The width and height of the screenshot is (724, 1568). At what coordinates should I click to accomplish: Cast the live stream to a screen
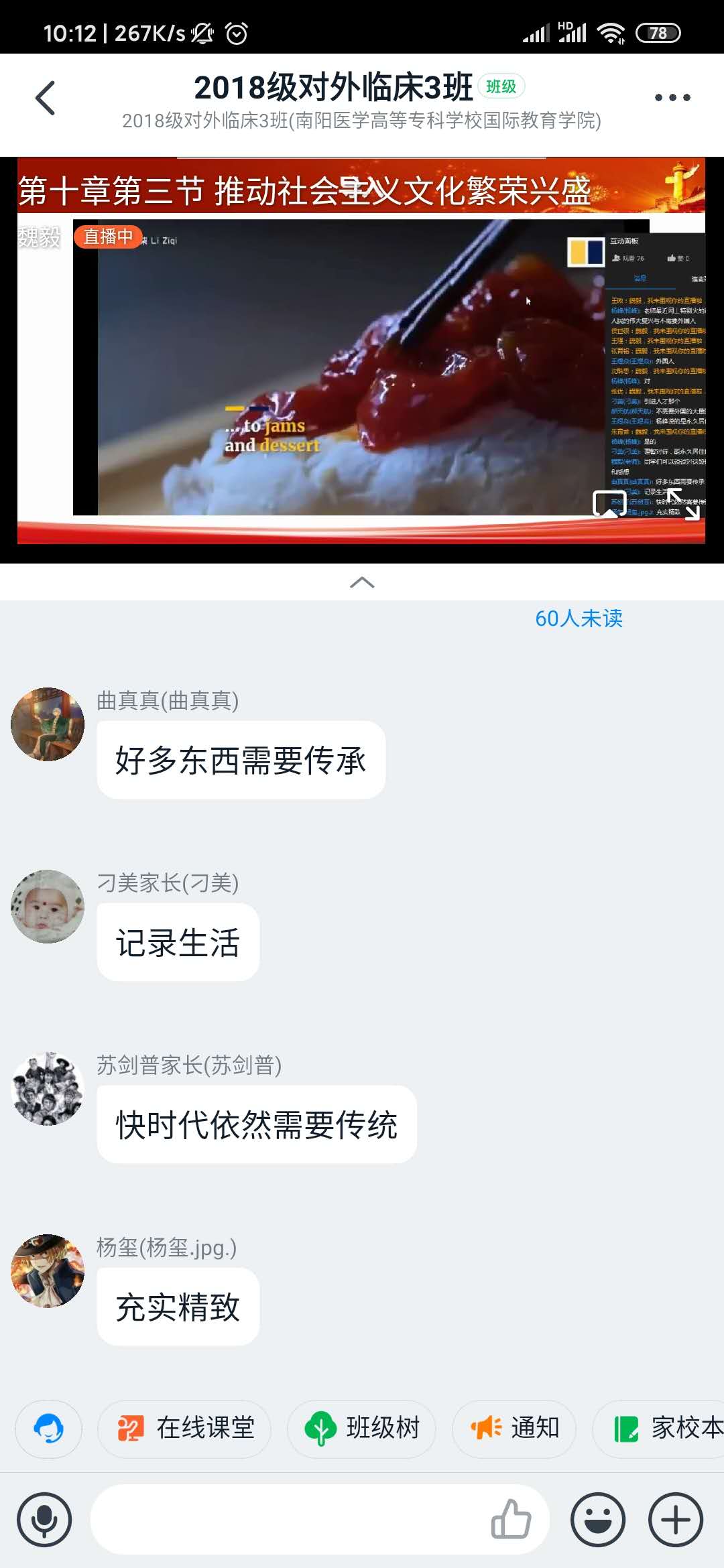pos(609,504)
